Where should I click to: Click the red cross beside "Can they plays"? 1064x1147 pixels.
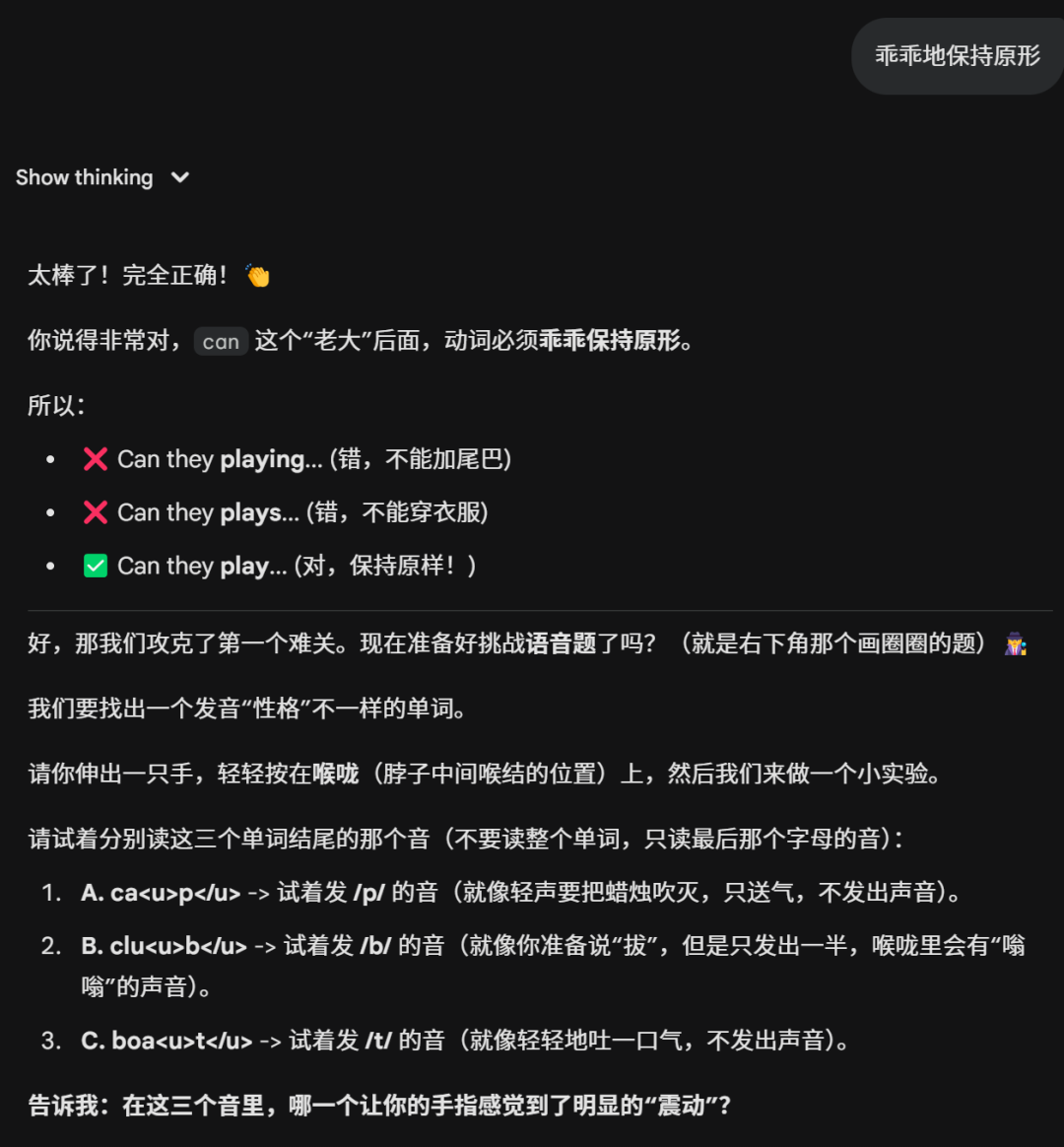tap(94, 511)
